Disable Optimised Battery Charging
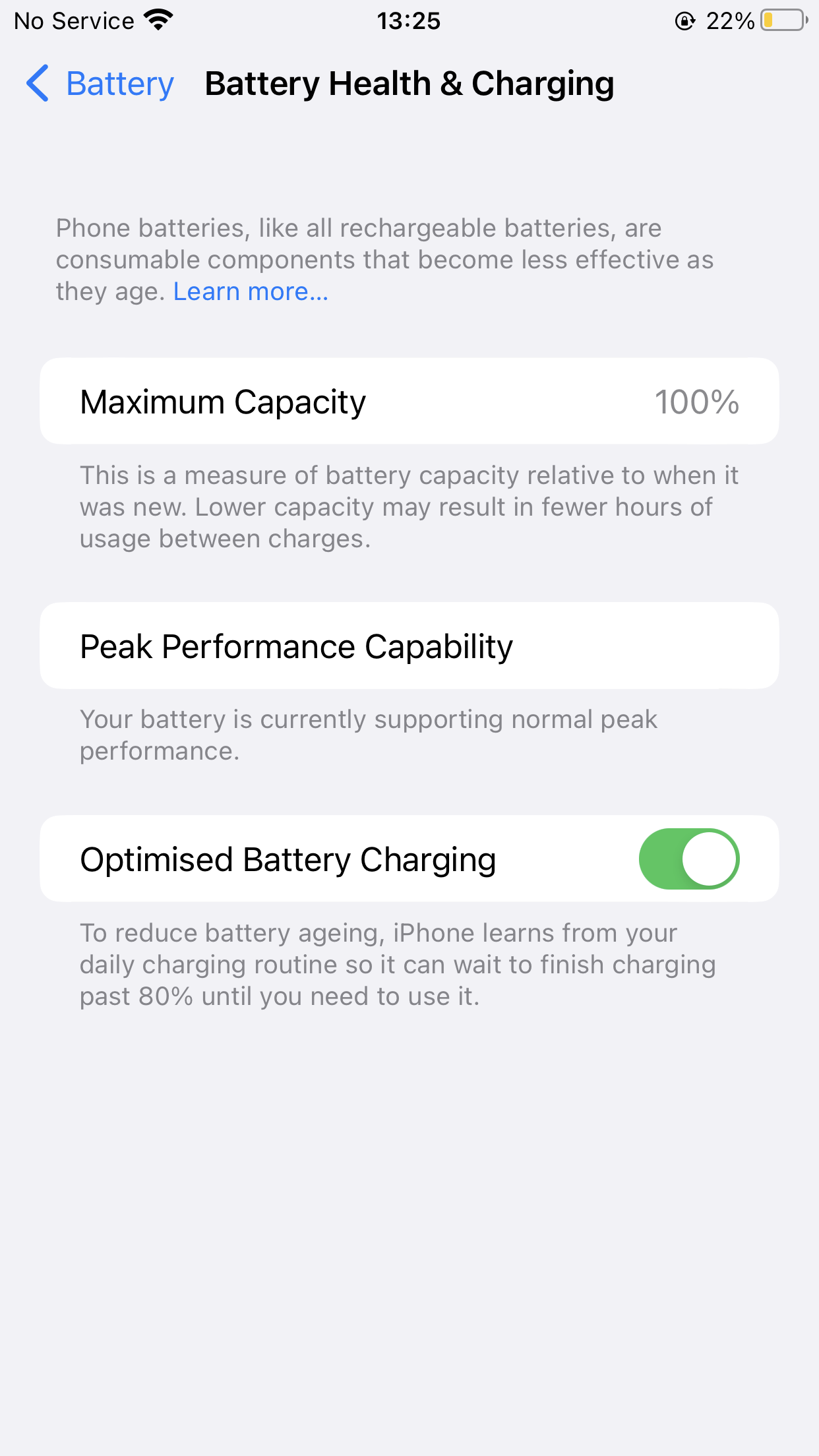819x1456 pixels. (688, 859)
